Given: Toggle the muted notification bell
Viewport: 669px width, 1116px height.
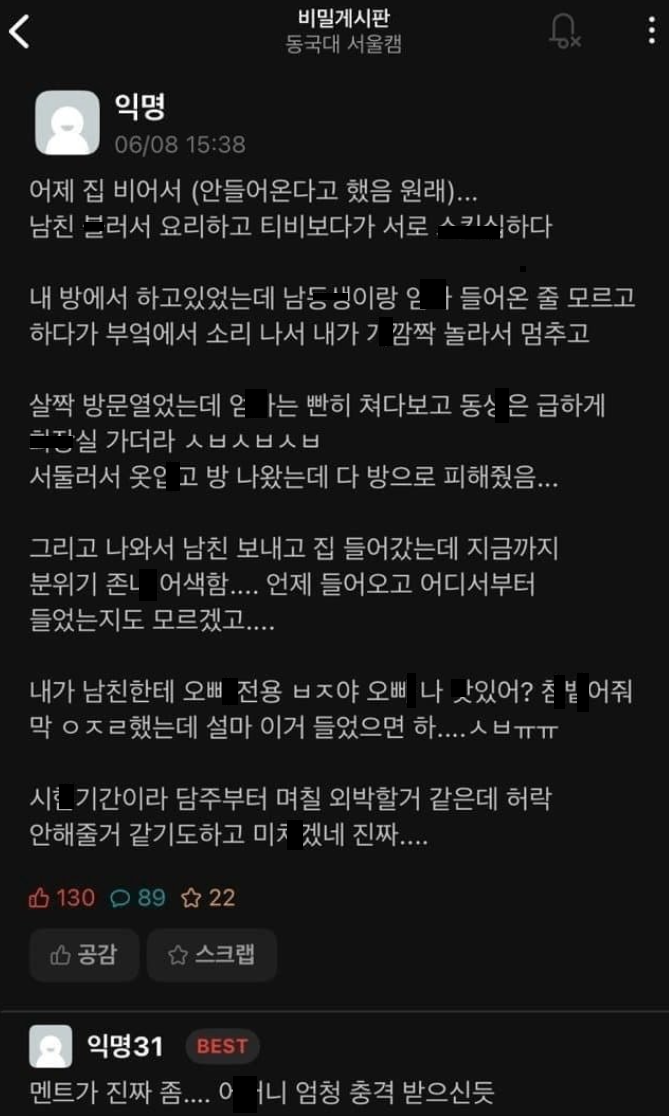Looking at the screenshot, I should (x=565, y=31).
